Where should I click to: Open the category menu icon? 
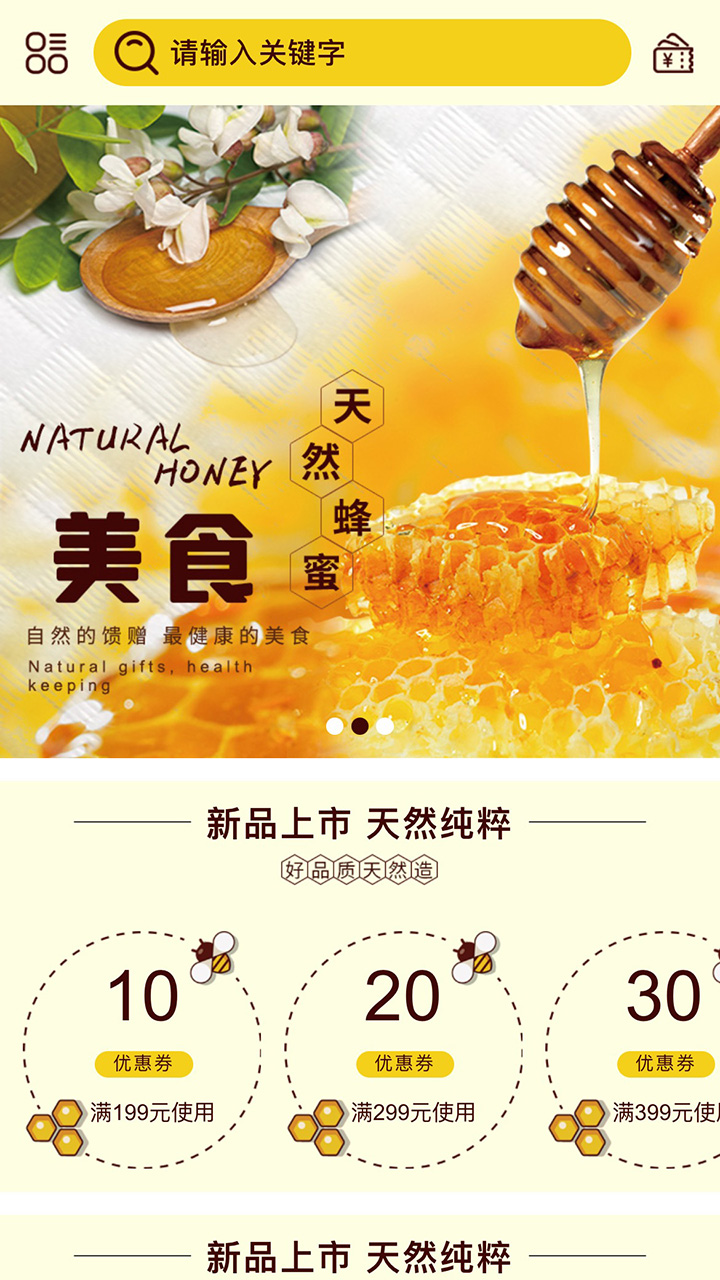coord(46,53)
